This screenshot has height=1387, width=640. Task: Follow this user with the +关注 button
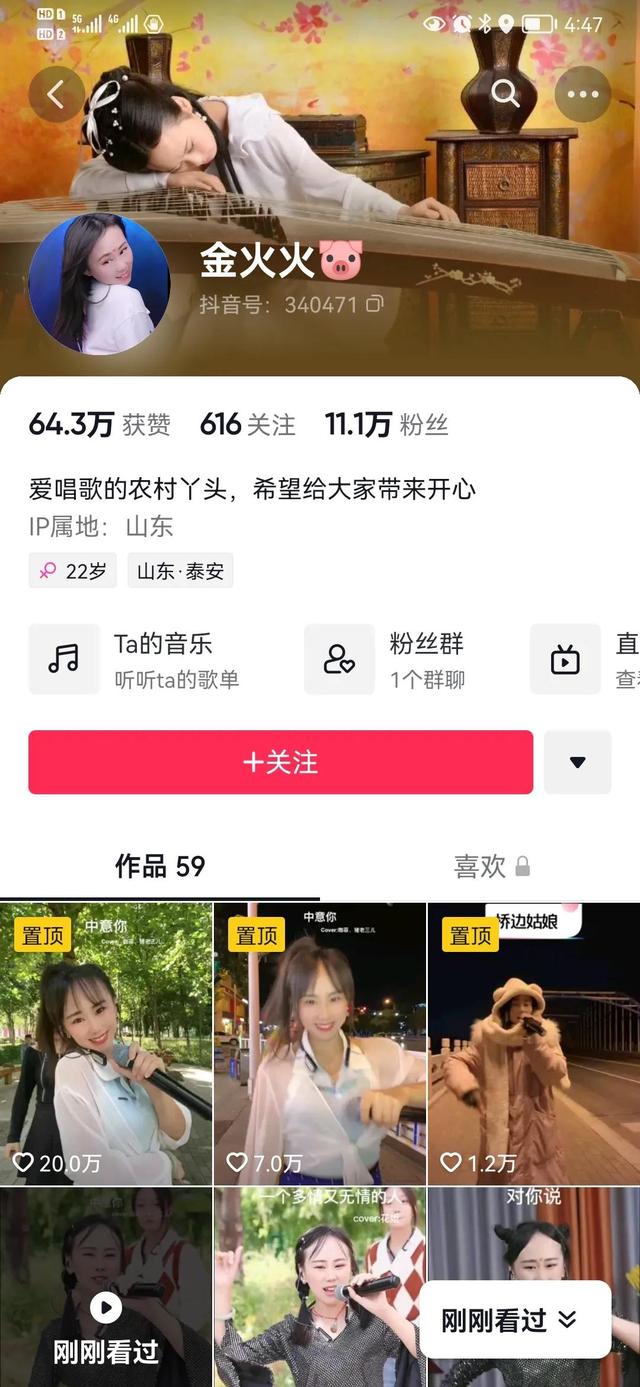280,762
